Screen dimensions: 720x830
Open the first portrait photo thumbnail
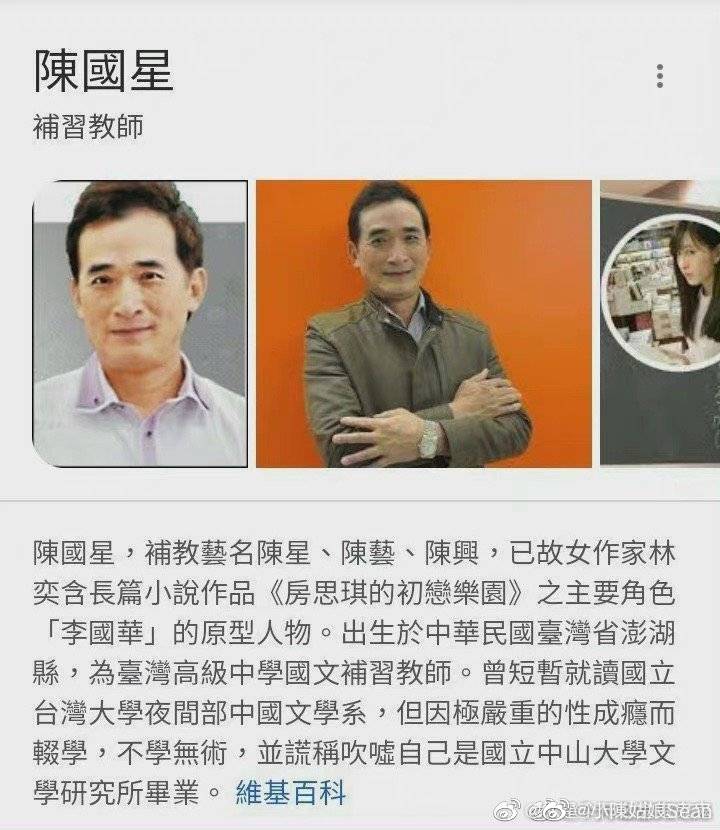pyautogui.click(x=140, y=323)
